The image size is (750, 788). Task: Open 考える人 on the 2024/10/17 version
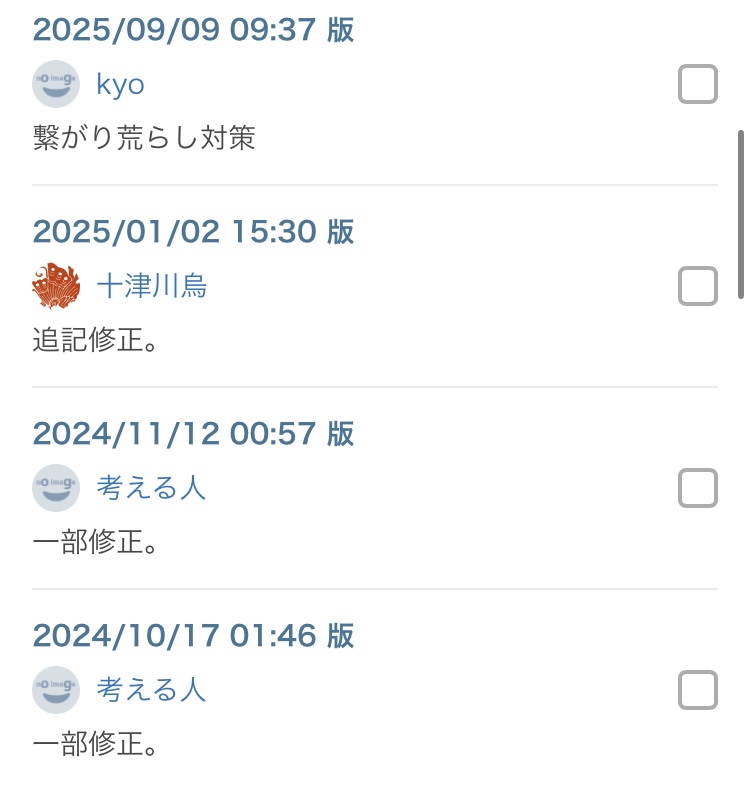151,690
